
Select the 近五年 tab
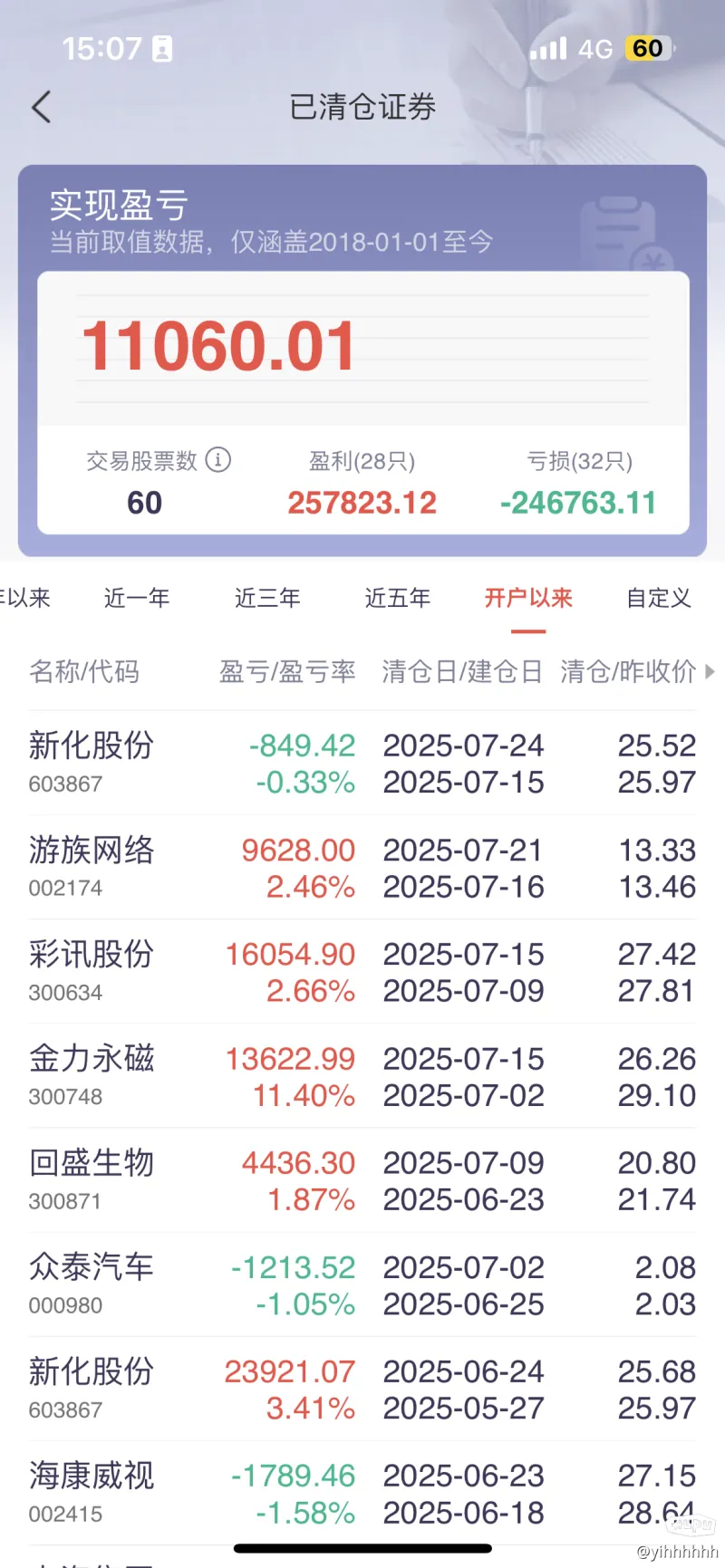pyautogui.click(x=398, y=598)
